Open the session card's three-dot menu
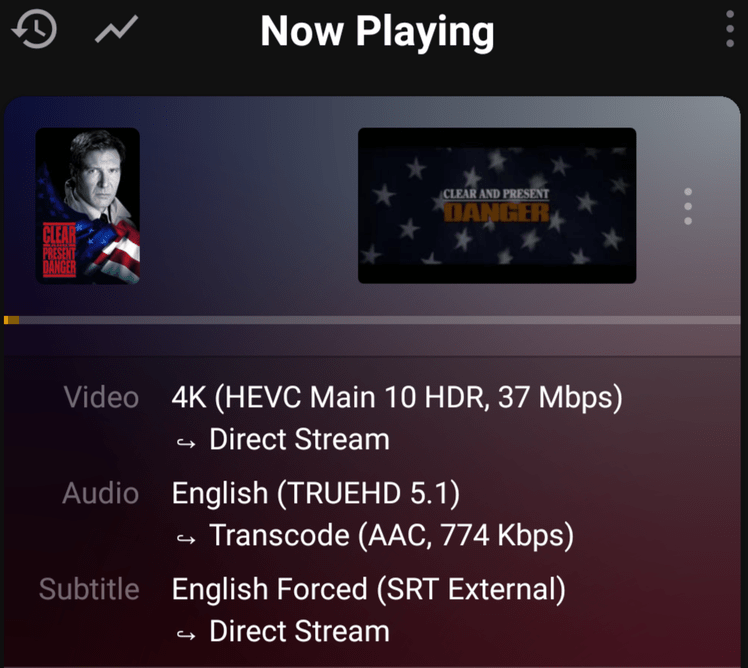The image size is (748, 668). click(x=686, y=206)
